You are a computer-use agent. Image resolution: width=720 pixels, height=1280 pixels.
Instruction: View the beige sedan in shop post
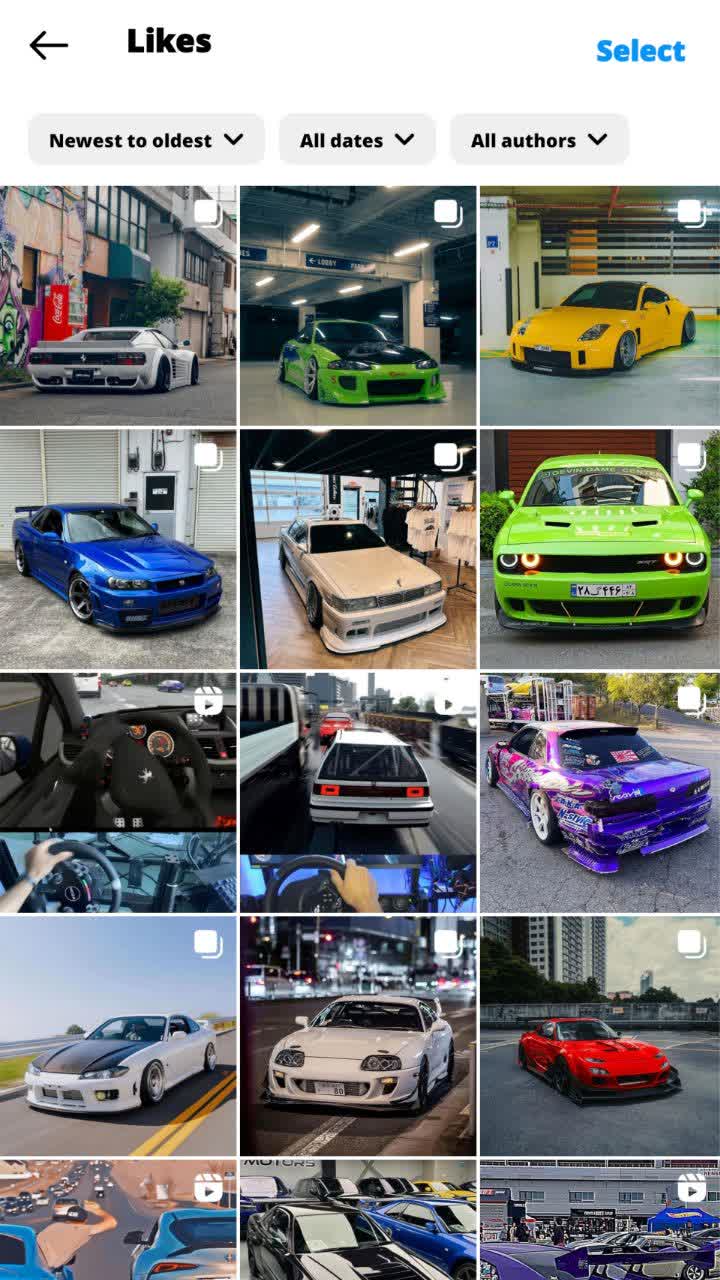[x=358, y=550]
